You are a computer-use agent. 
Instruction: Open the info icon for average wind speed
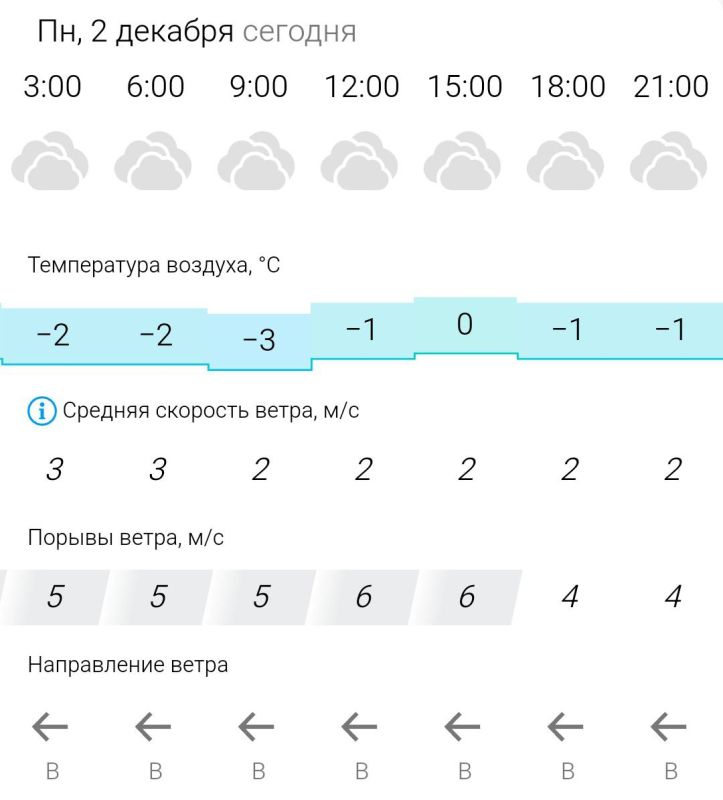[42, 411]
